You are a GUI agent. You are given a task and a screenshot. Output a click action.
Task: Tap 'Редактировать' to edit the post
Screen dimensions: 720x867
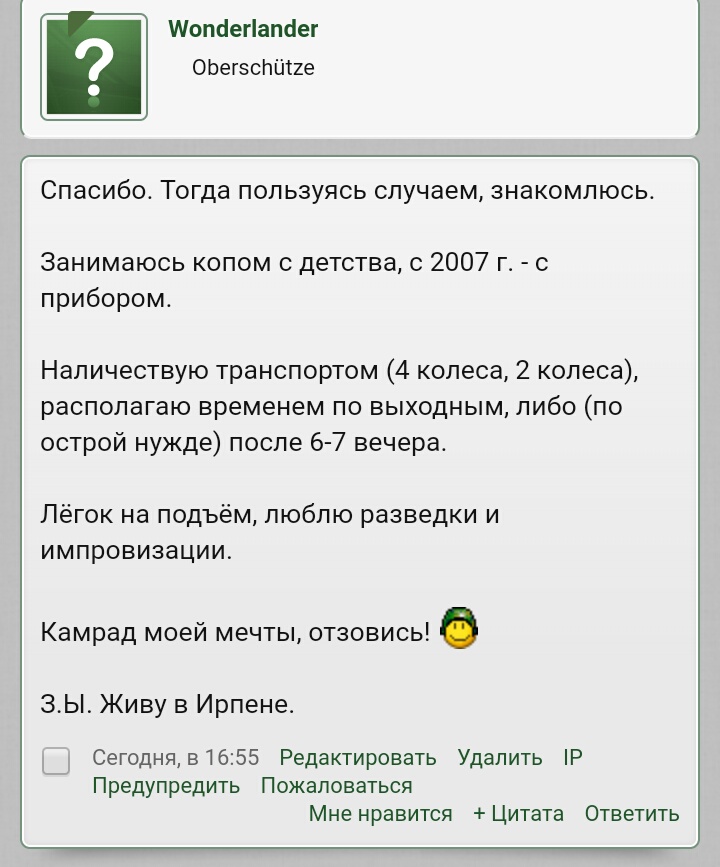[x=358, y=758]
